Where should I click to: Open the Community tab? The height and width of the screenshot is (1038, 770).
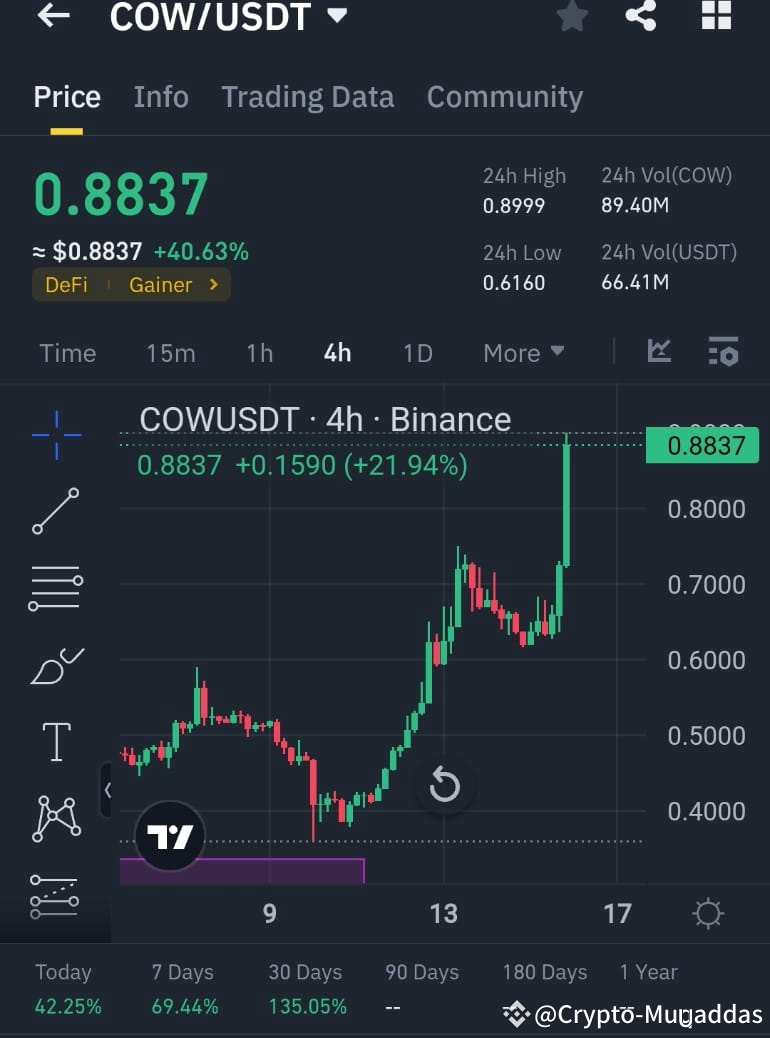pyautogui.click(x=505, y=97)
